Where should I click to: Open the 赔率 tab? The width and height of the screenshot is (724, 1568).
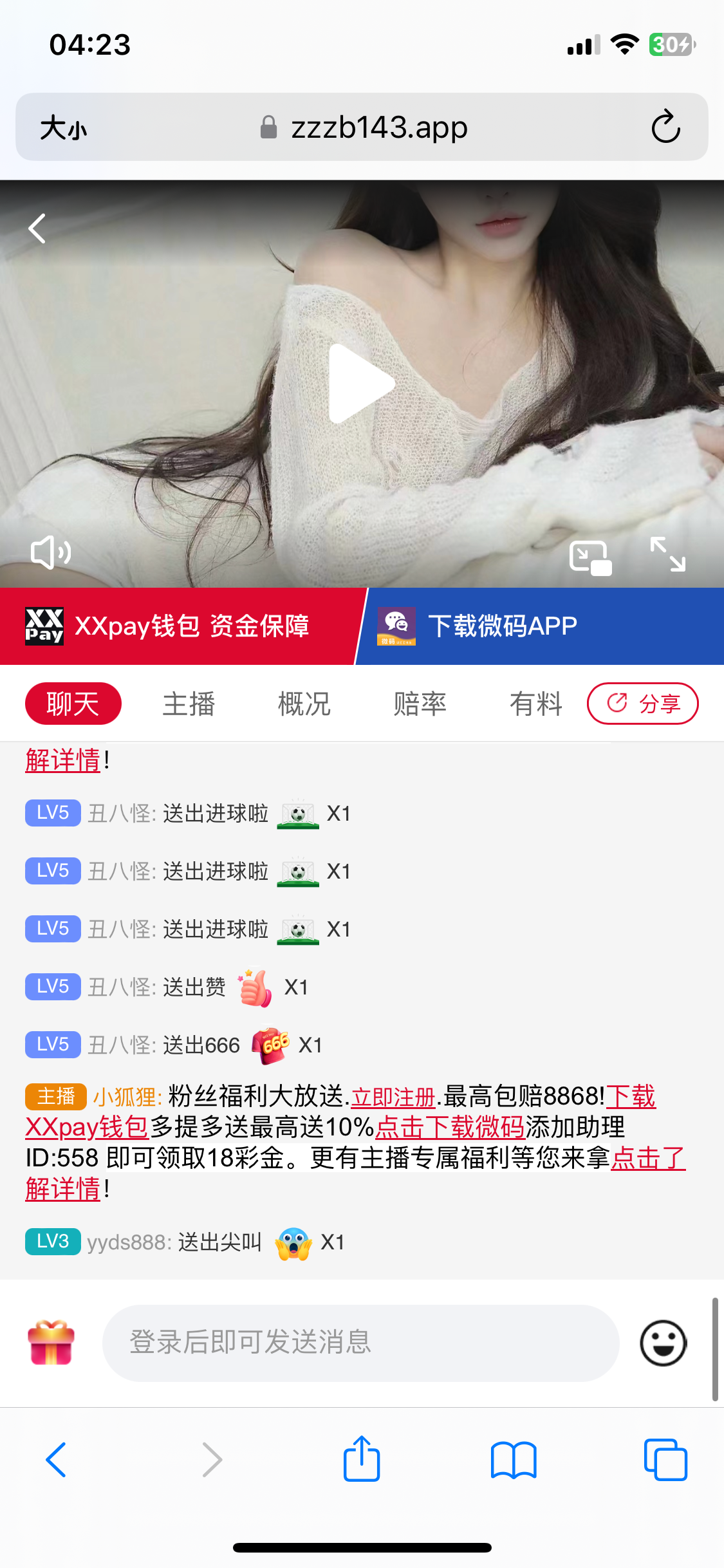420,704
